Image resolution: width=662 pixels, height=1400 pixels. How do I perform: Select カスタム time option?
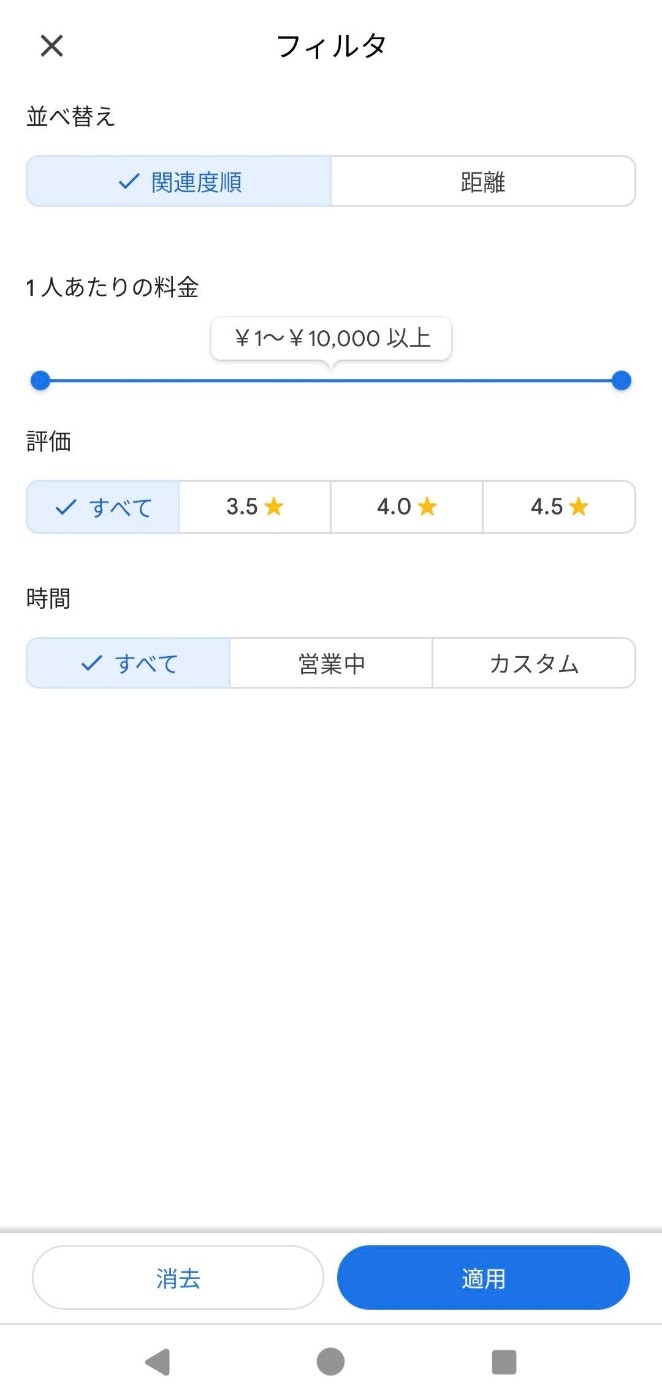point(534,663)
